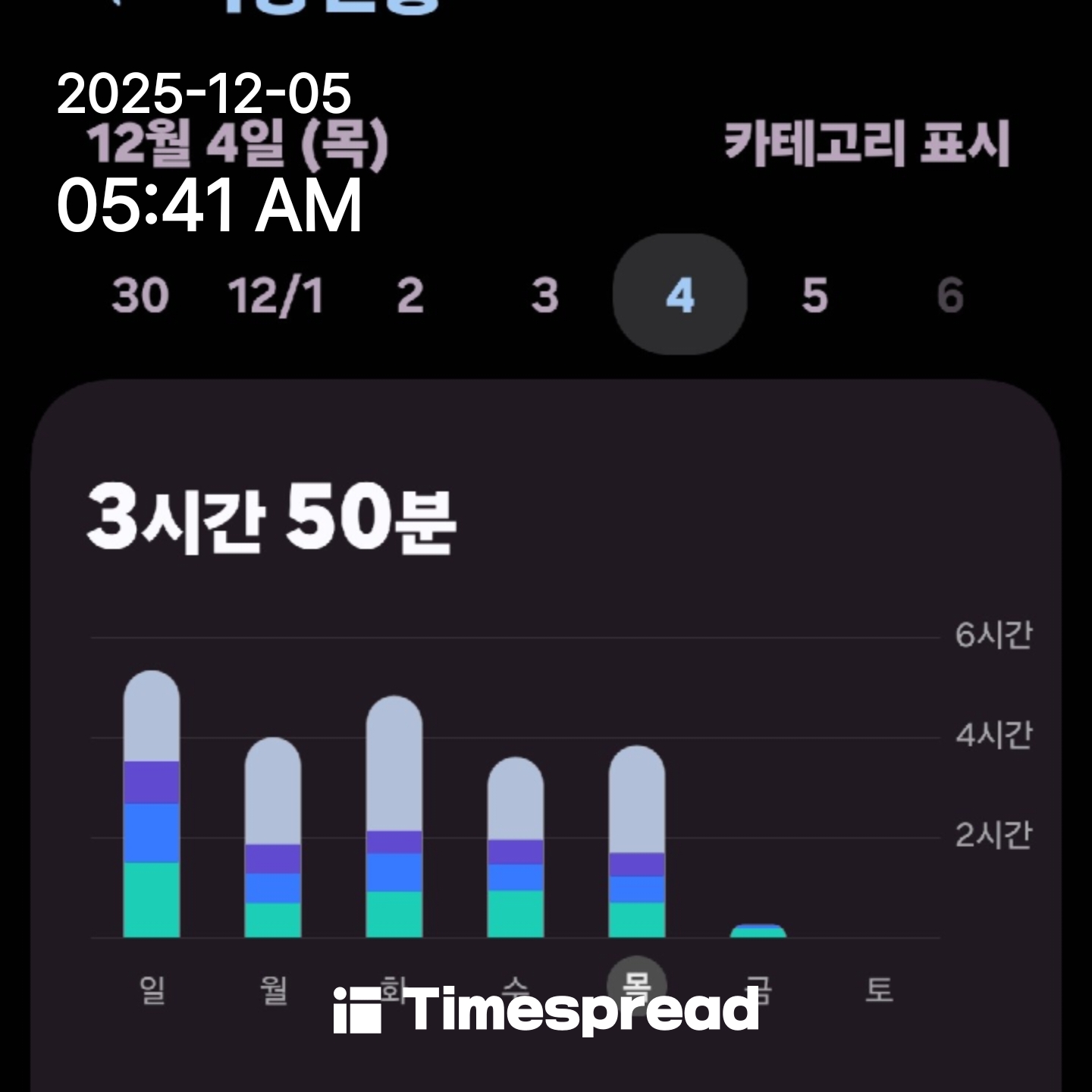Select November 30 in the date strip
This screenshot has width=1092, height=1092.
click(140, 295)
